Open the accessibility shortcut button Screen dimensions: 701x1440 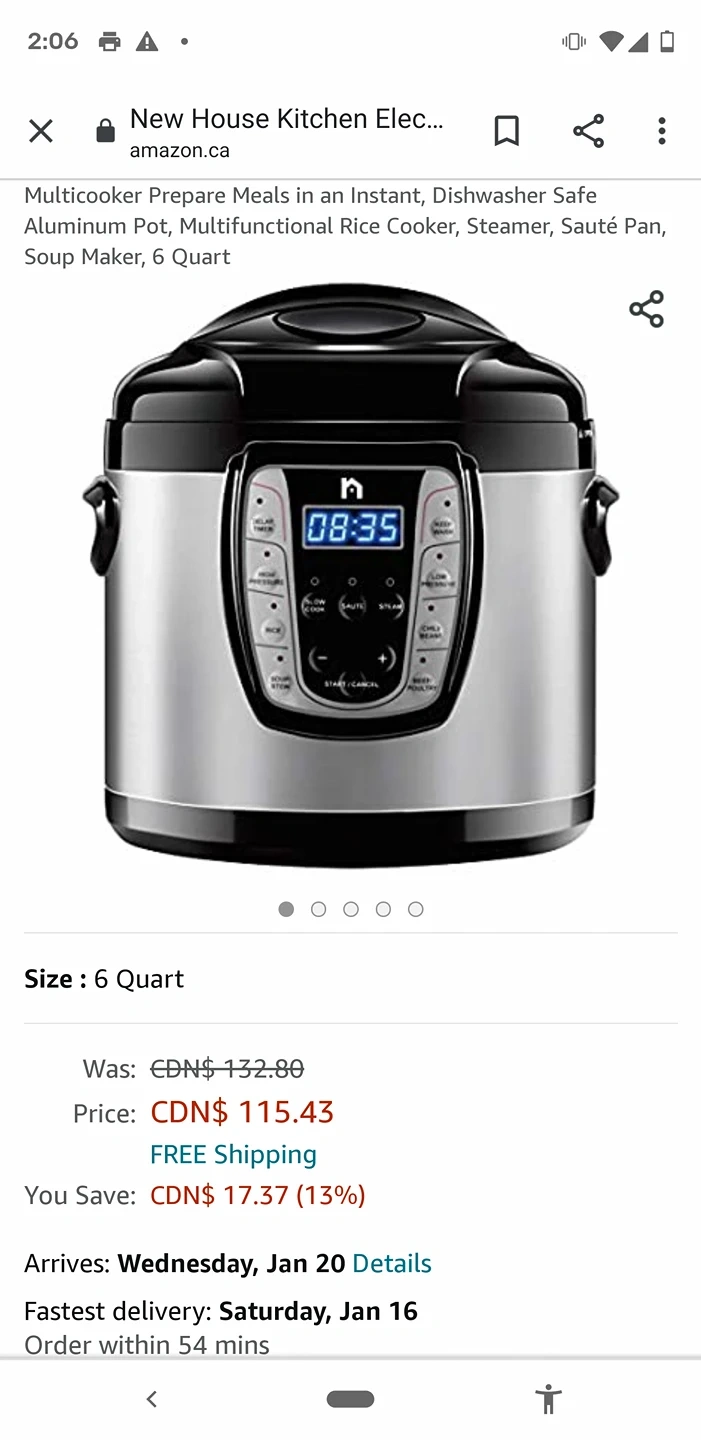pos(548,1399)
